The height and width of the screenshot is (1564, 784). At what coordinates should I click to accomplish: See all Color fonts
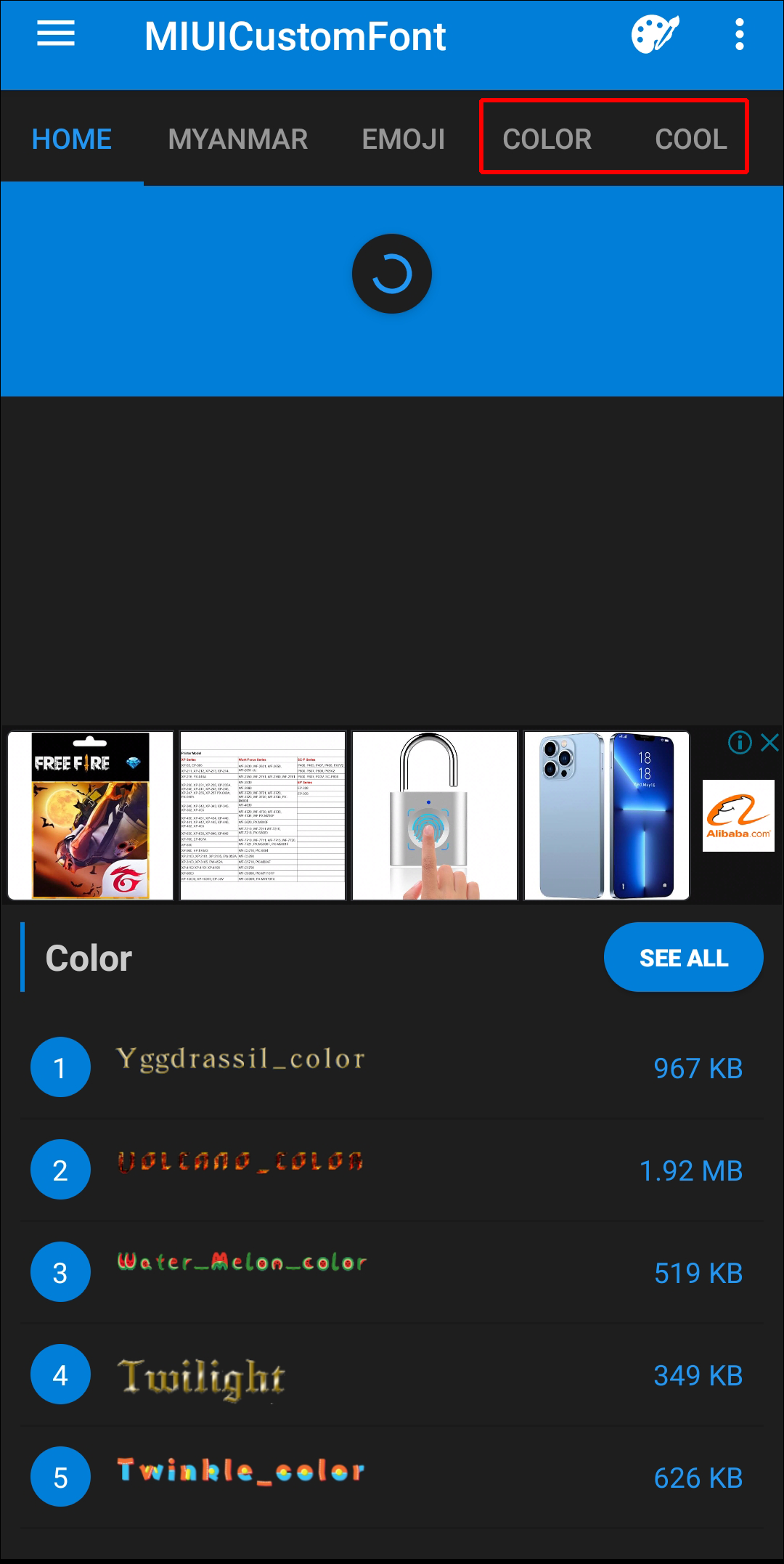683,958
